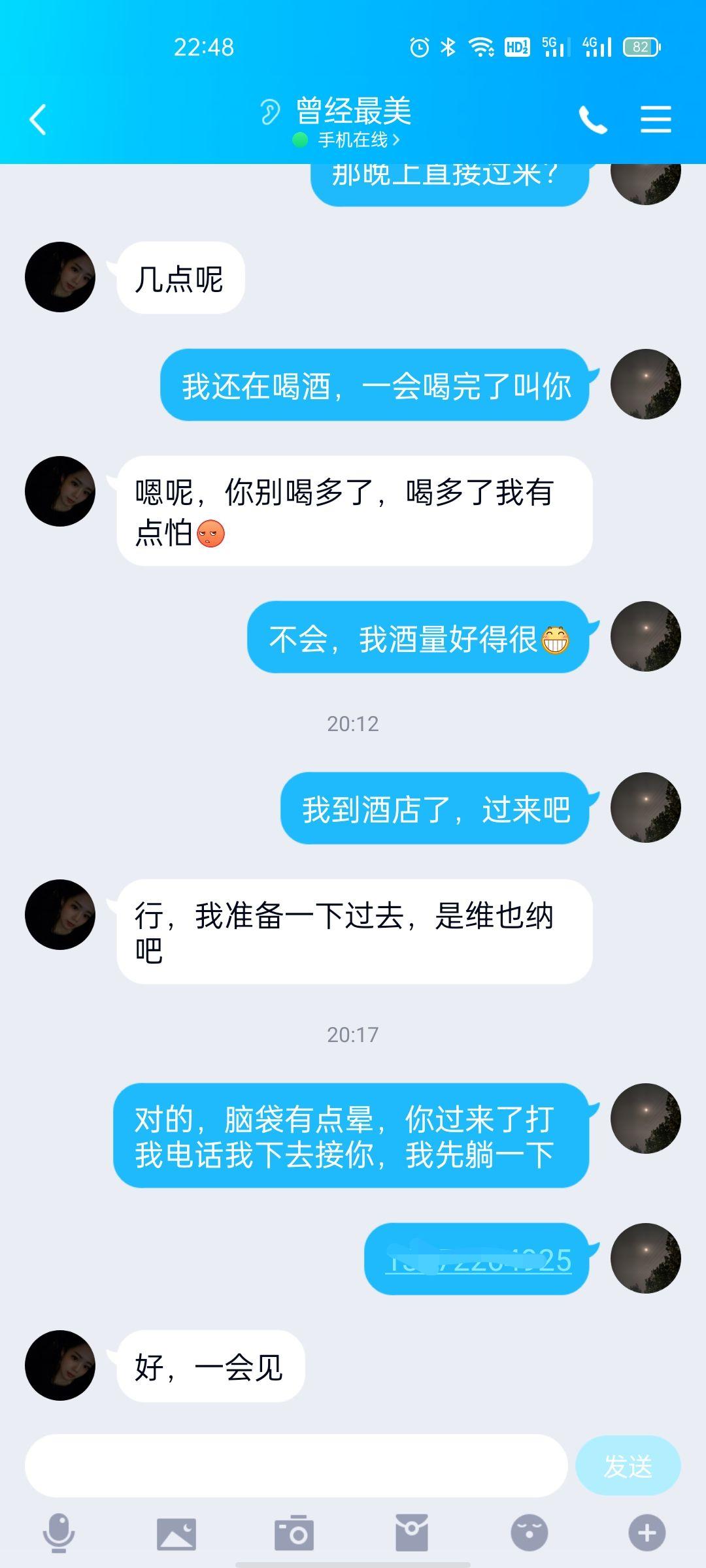Viewport: 706px width, 1568px height.
Task: Open the chat settings menu
Action: click(x=656, y=120)
